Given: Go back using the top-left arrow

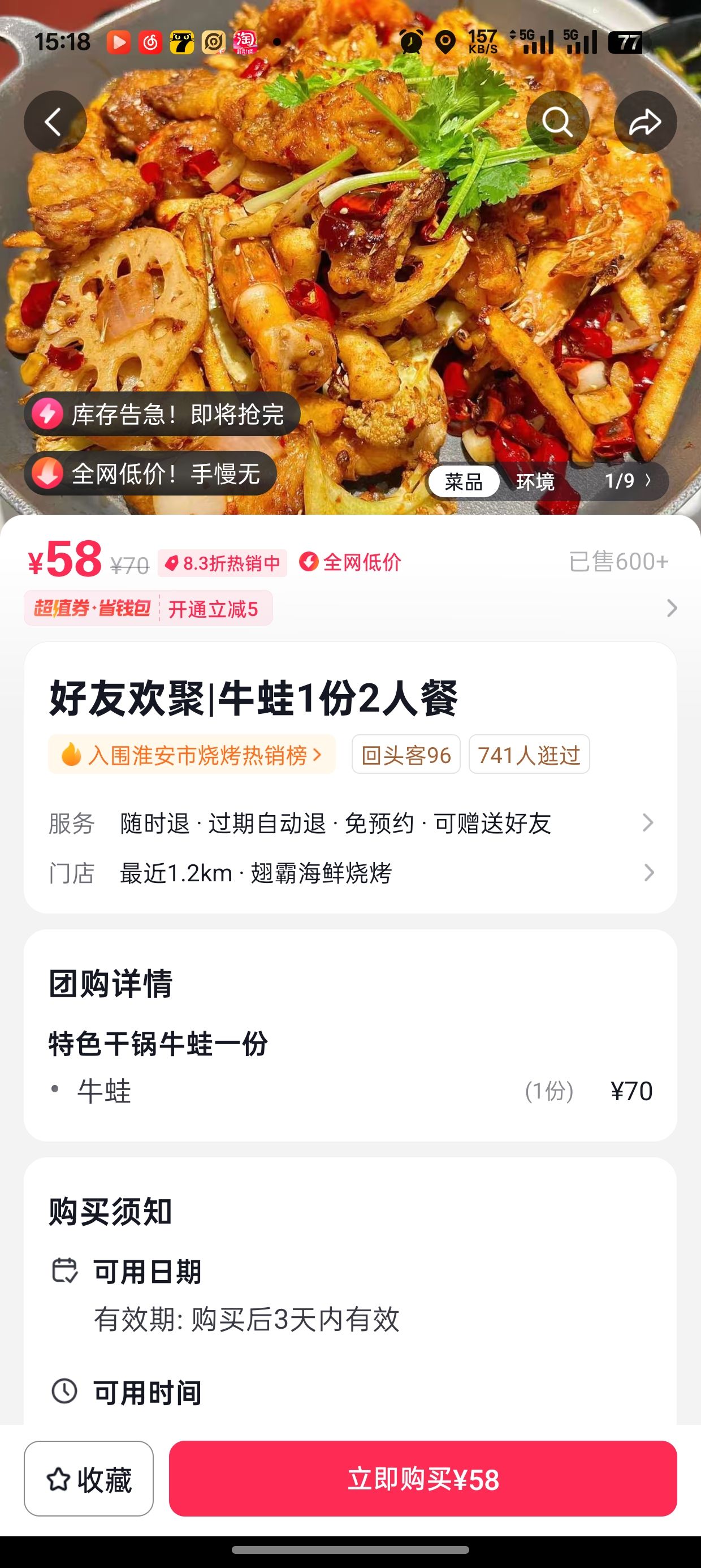Looking at the screenshot, I should [x=55, y=122].
